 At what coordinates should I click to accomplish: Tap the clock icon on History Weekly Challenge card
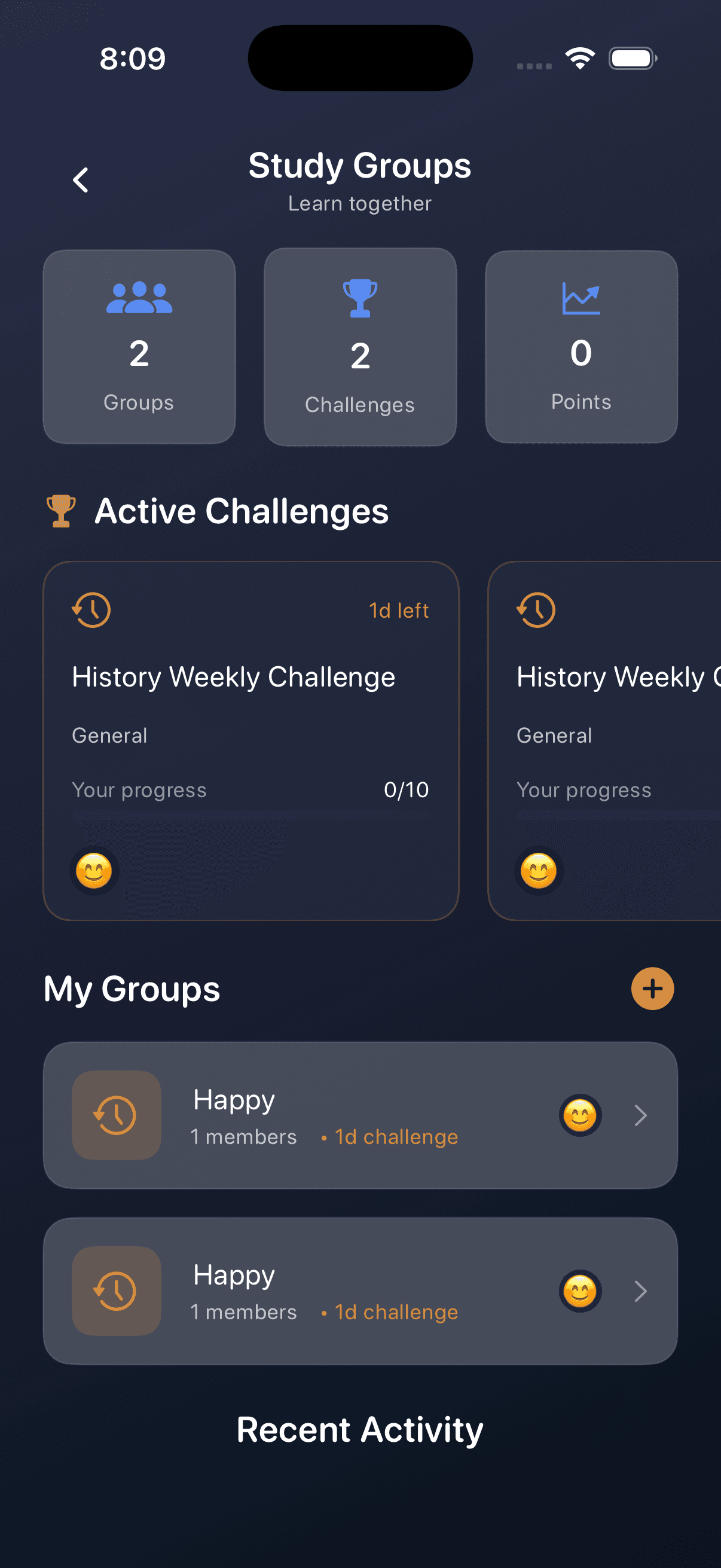click(92, 611)
